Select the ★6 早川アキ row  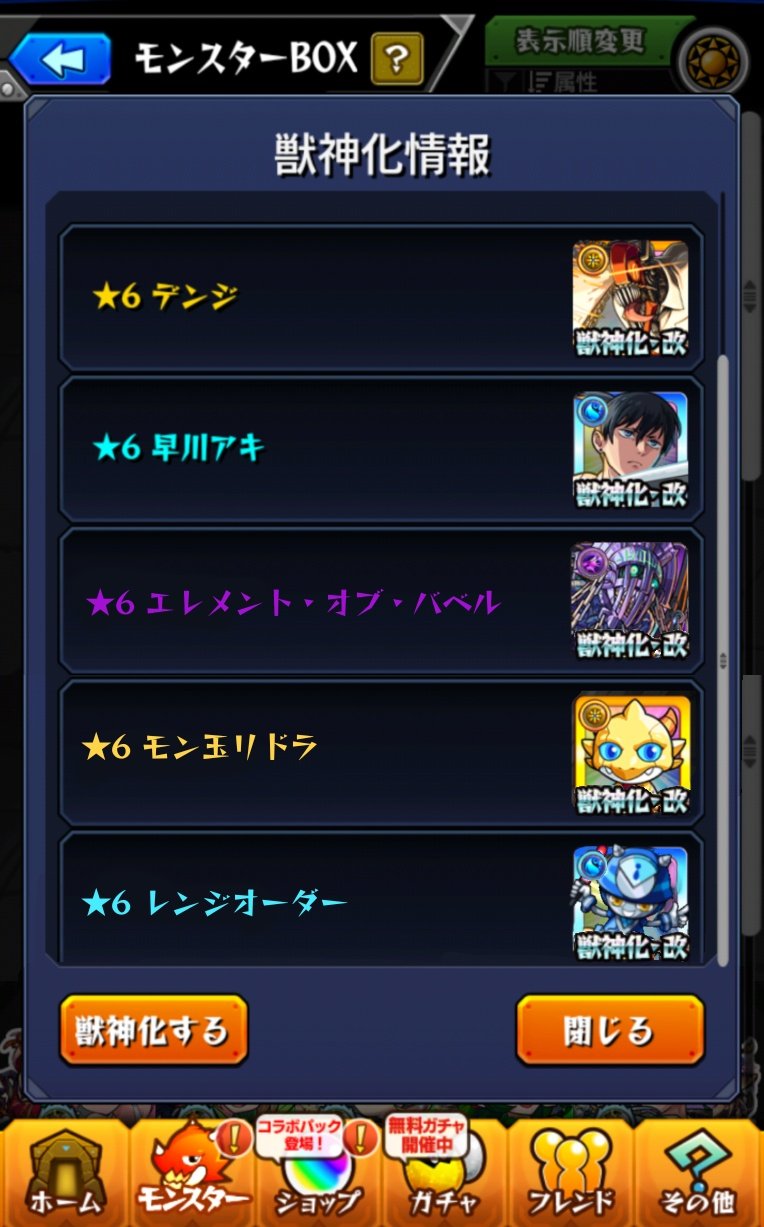coord(381,449)
